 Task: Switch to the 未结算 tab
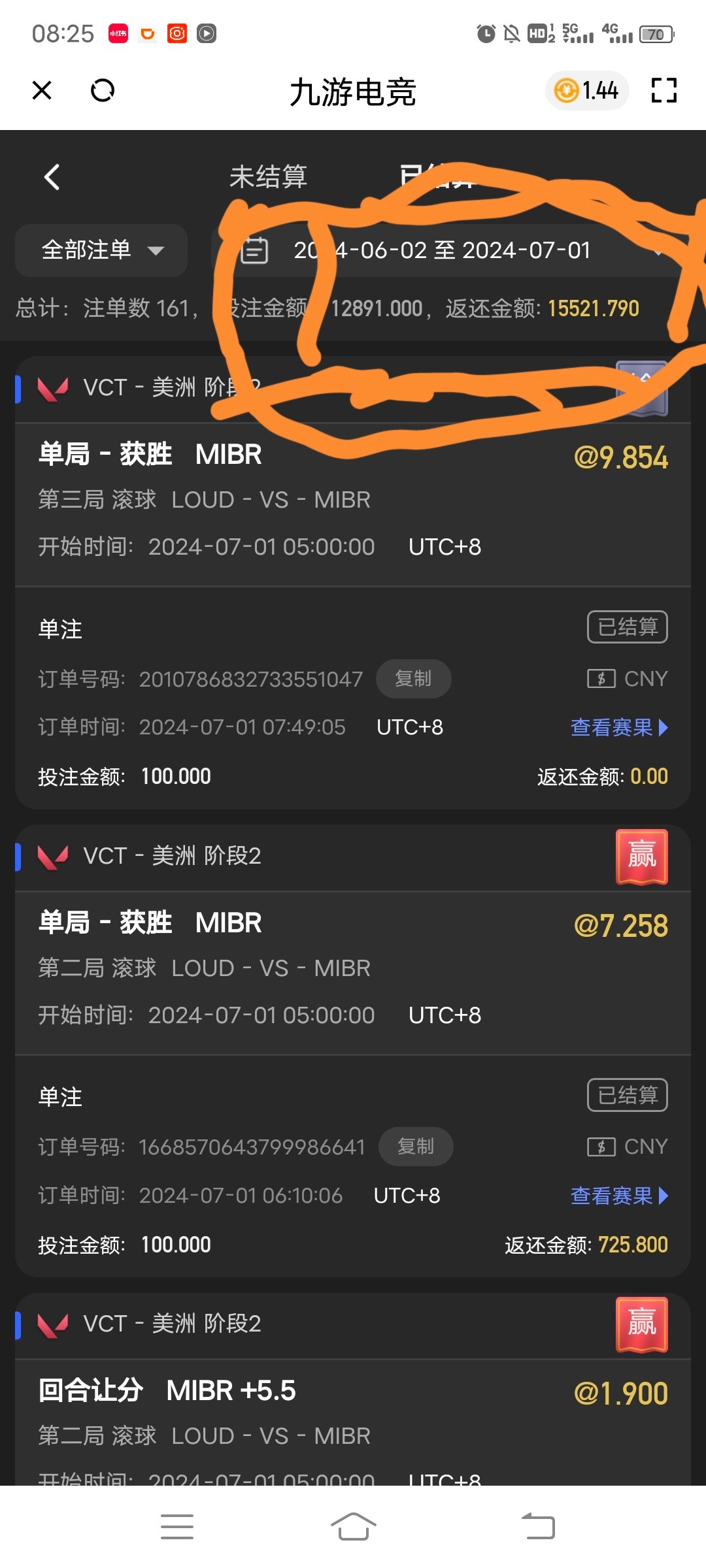pos(268,177)
